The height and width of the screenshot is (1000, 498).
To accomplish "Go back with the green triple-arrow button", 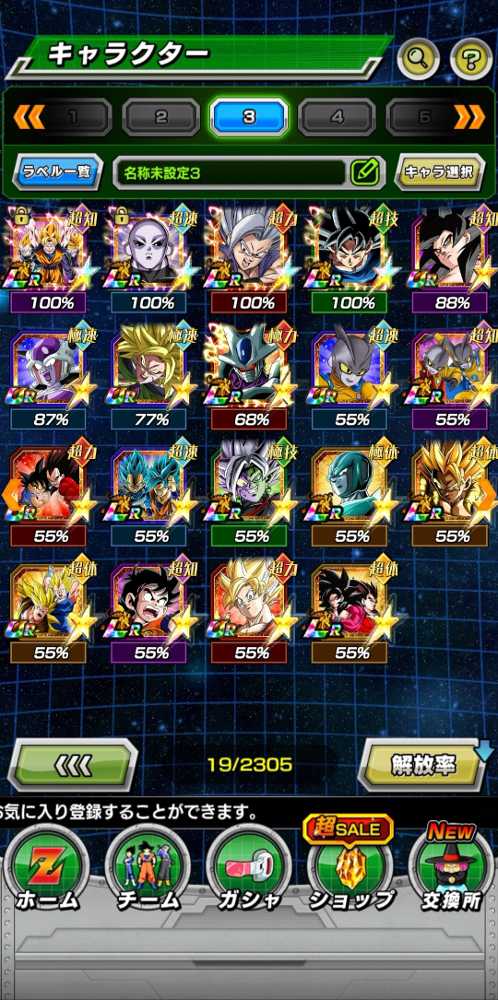I will [x=72, y=765].
